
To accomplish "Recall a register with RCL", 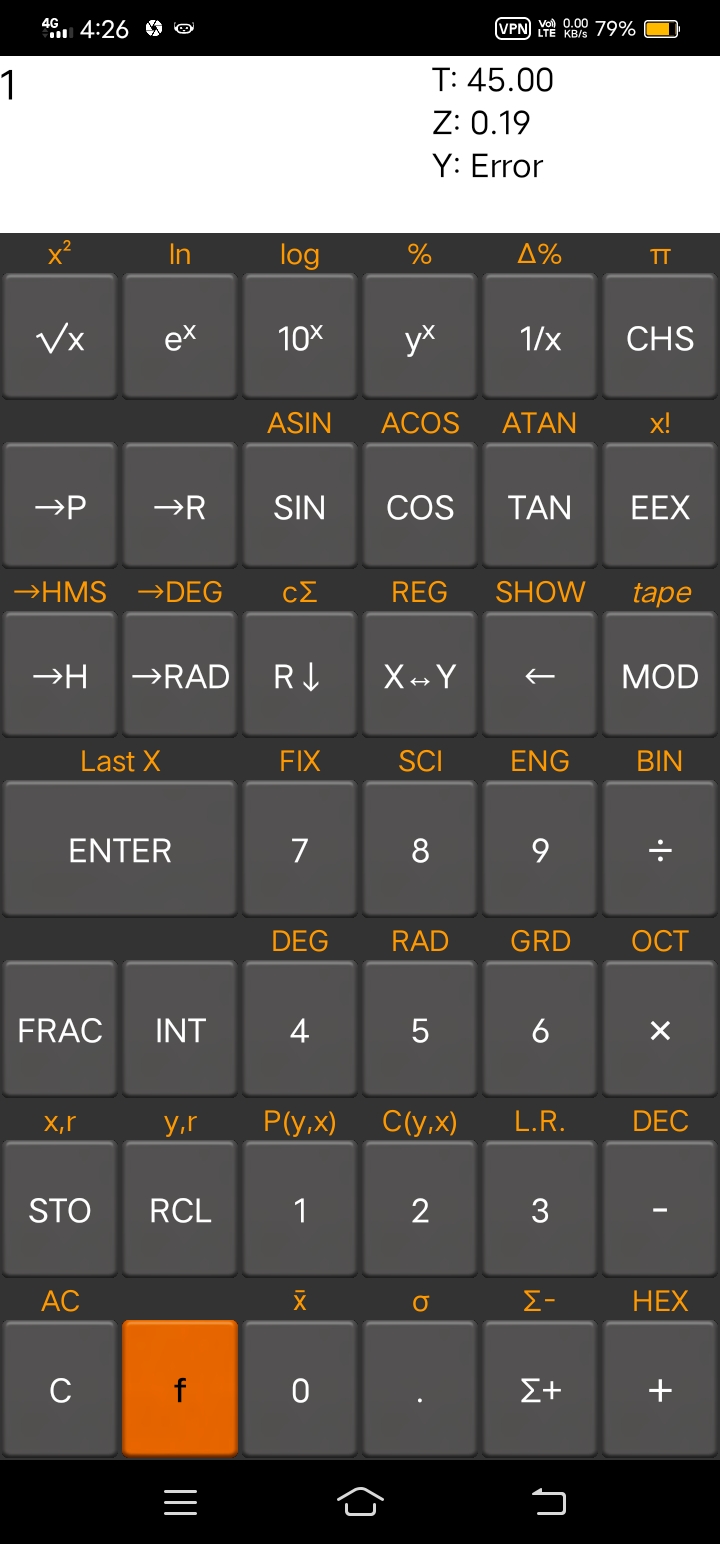I will tap(180, 1210).
